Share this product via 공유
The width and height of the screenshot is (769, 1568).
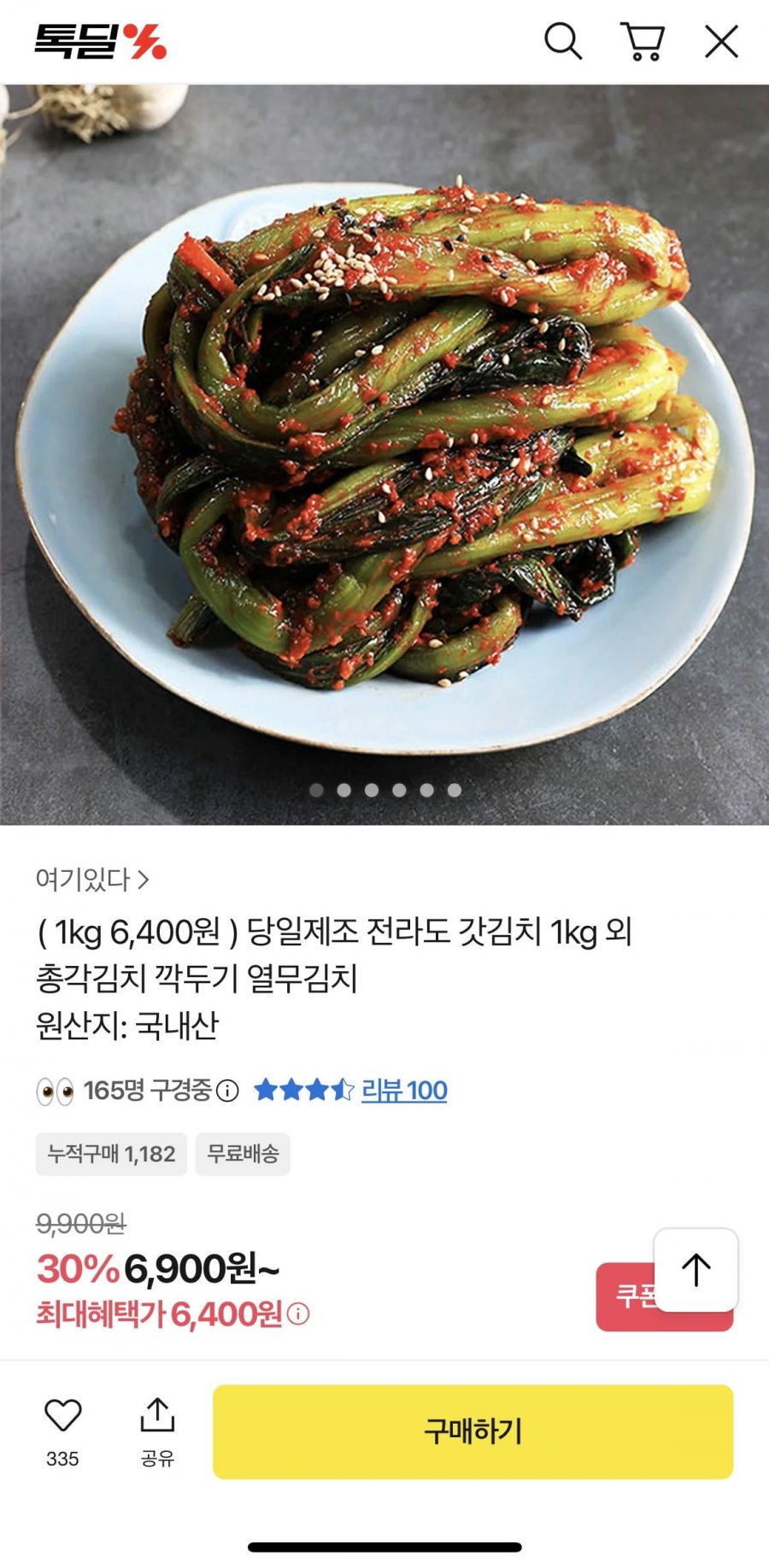click(157, 1425)
